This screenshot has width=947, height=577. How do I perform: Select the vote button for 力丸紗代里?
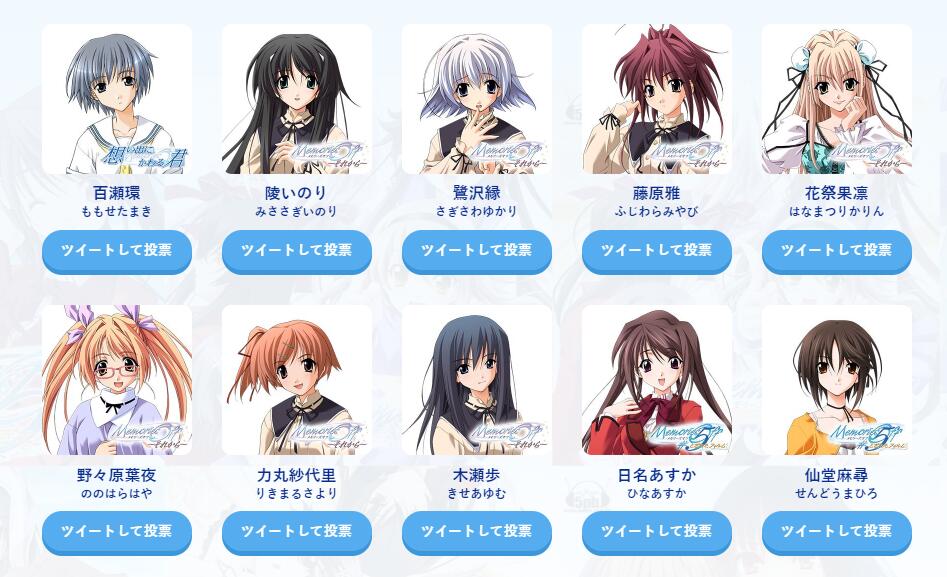point(297,531)
